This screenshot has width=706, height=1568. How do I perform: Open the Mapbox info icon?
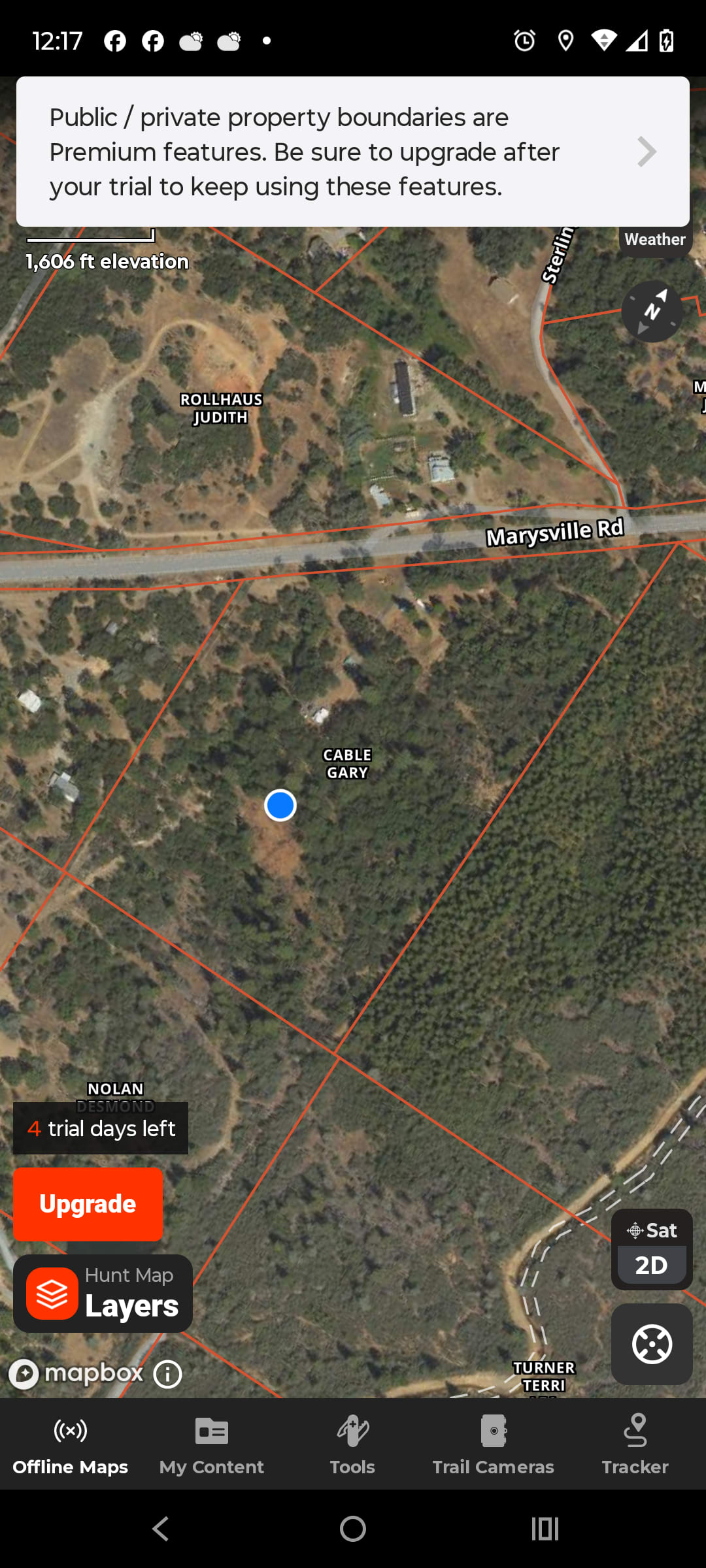[167, 1374]
